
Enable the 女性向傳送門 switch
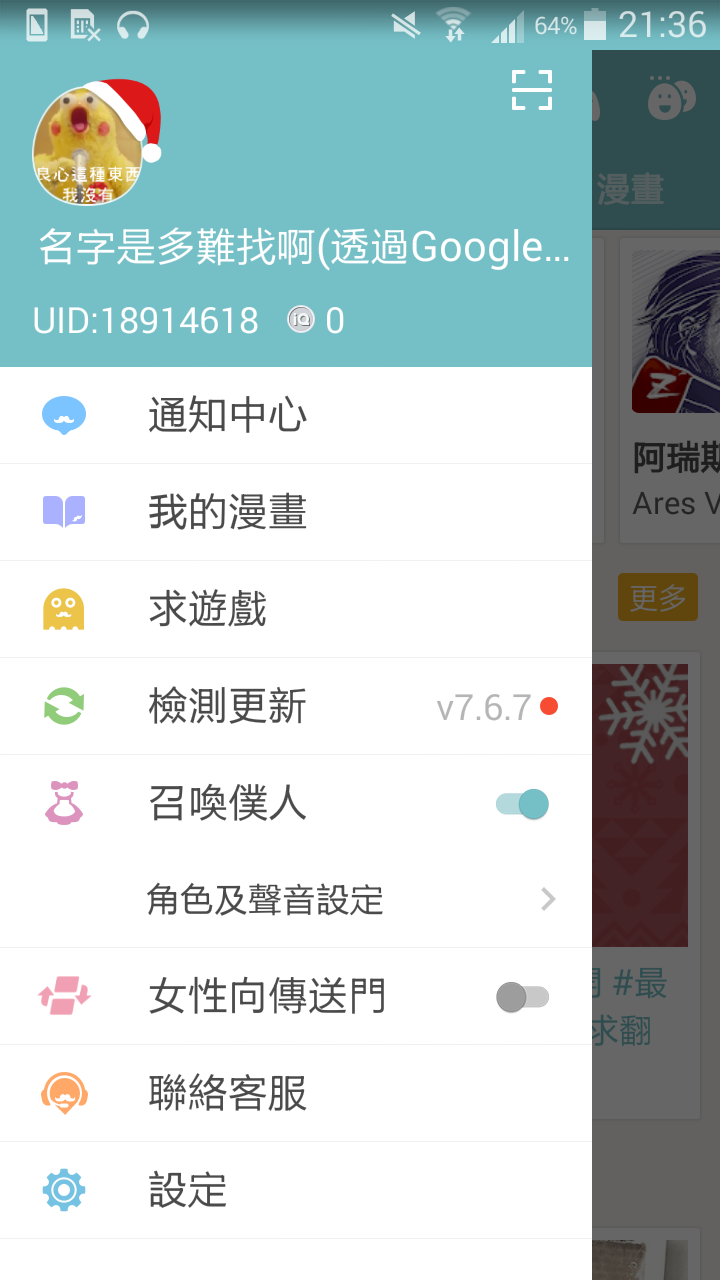(x=522, y=997)
